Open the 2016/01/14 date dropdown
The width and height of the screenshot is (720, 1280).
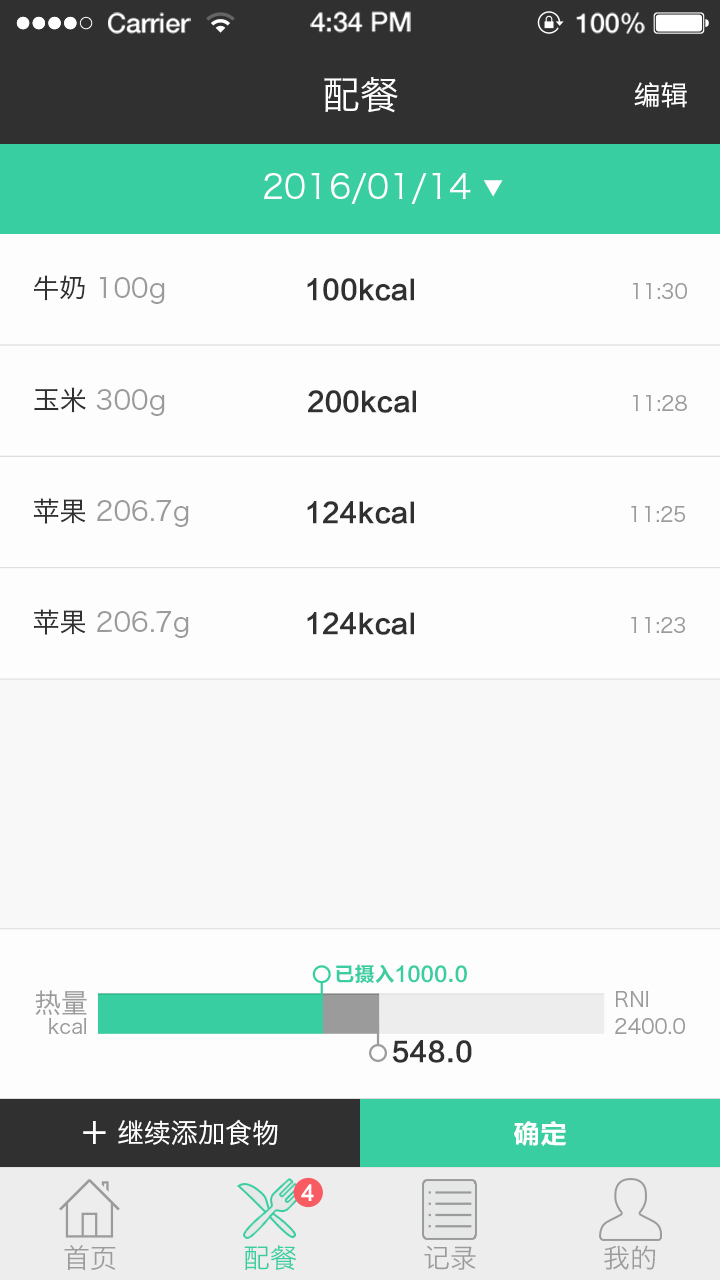(x=381, y=187)
